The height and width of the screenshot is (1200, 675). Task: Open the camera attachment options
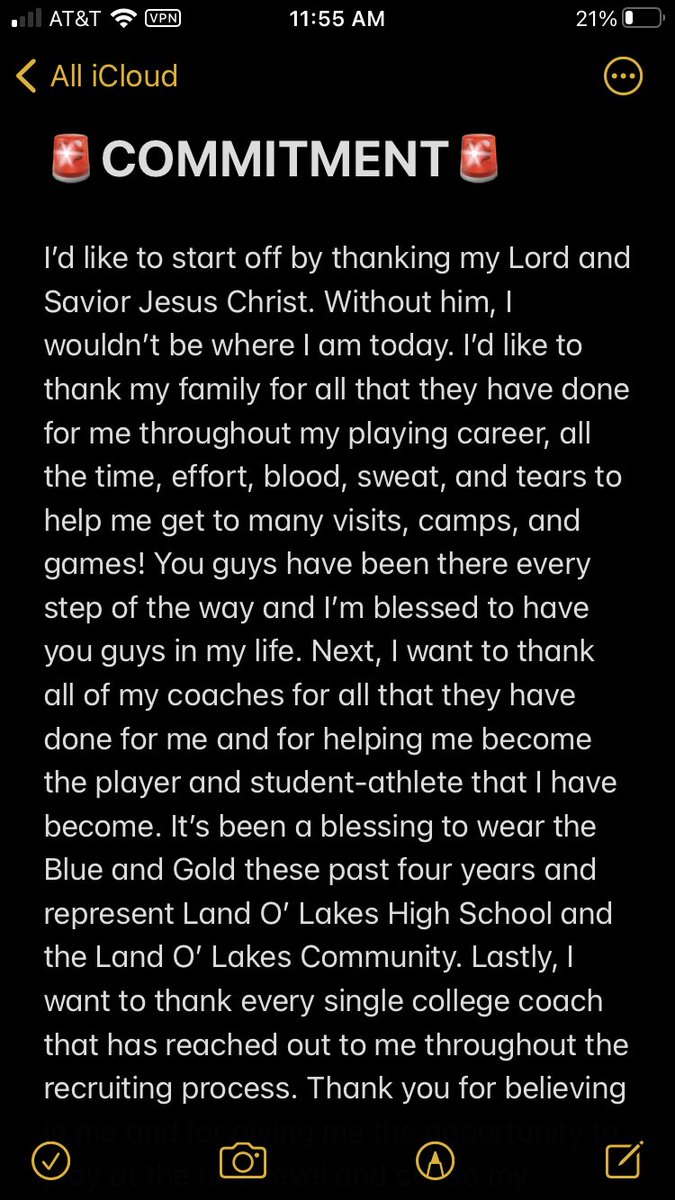(x=241, y=1160)
